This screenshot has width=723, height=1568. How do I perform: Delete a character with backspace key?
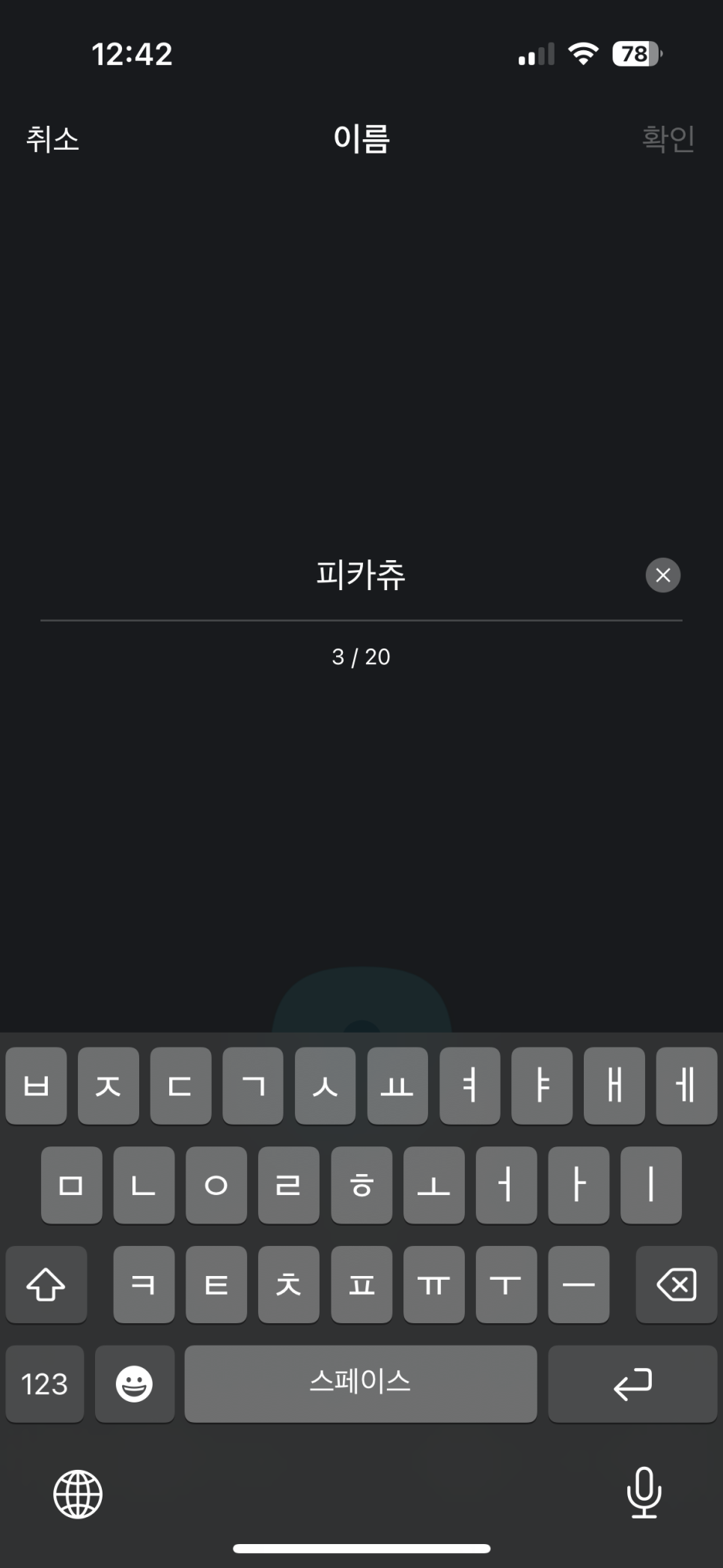click(676, 1285)
